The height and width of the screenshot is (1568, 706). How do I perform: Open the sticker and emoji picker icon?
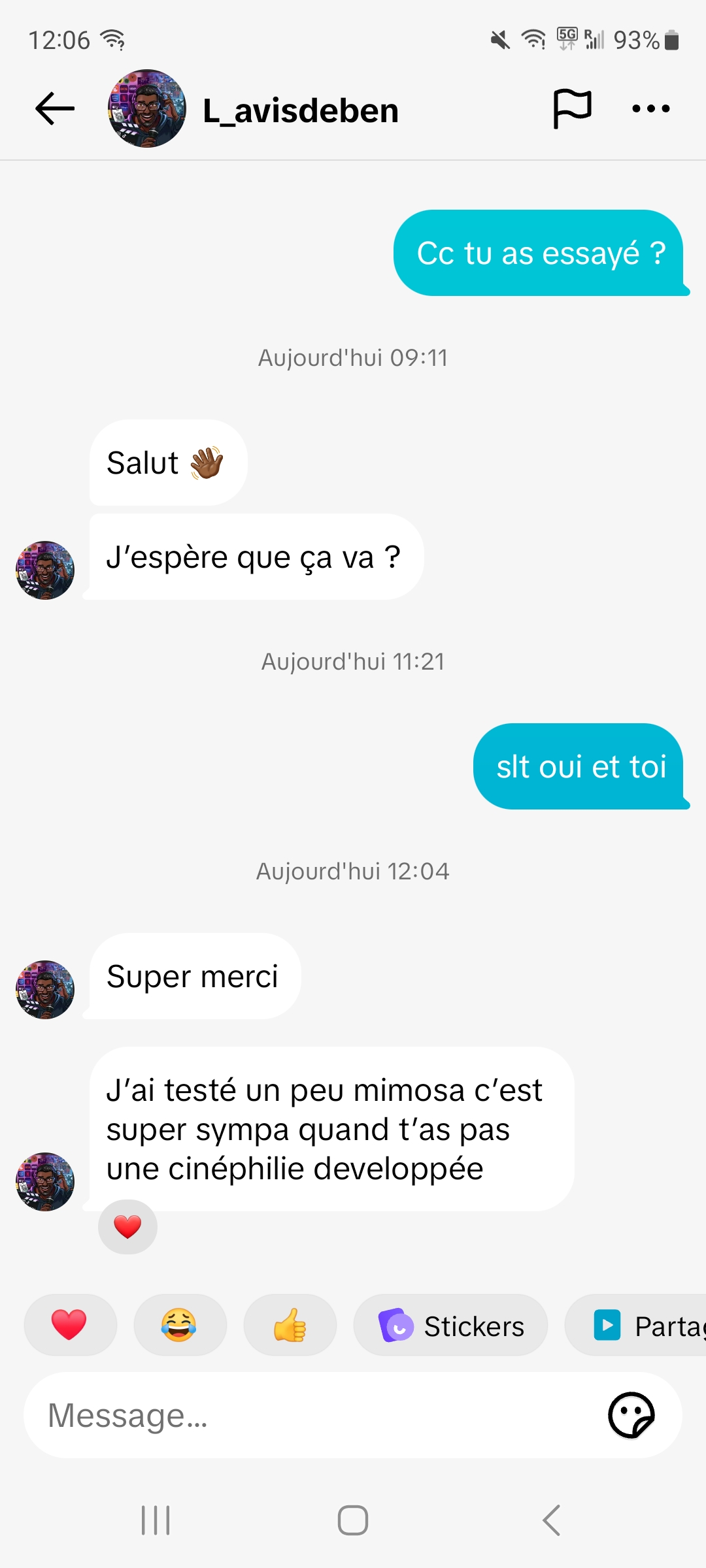(631, 1416)
